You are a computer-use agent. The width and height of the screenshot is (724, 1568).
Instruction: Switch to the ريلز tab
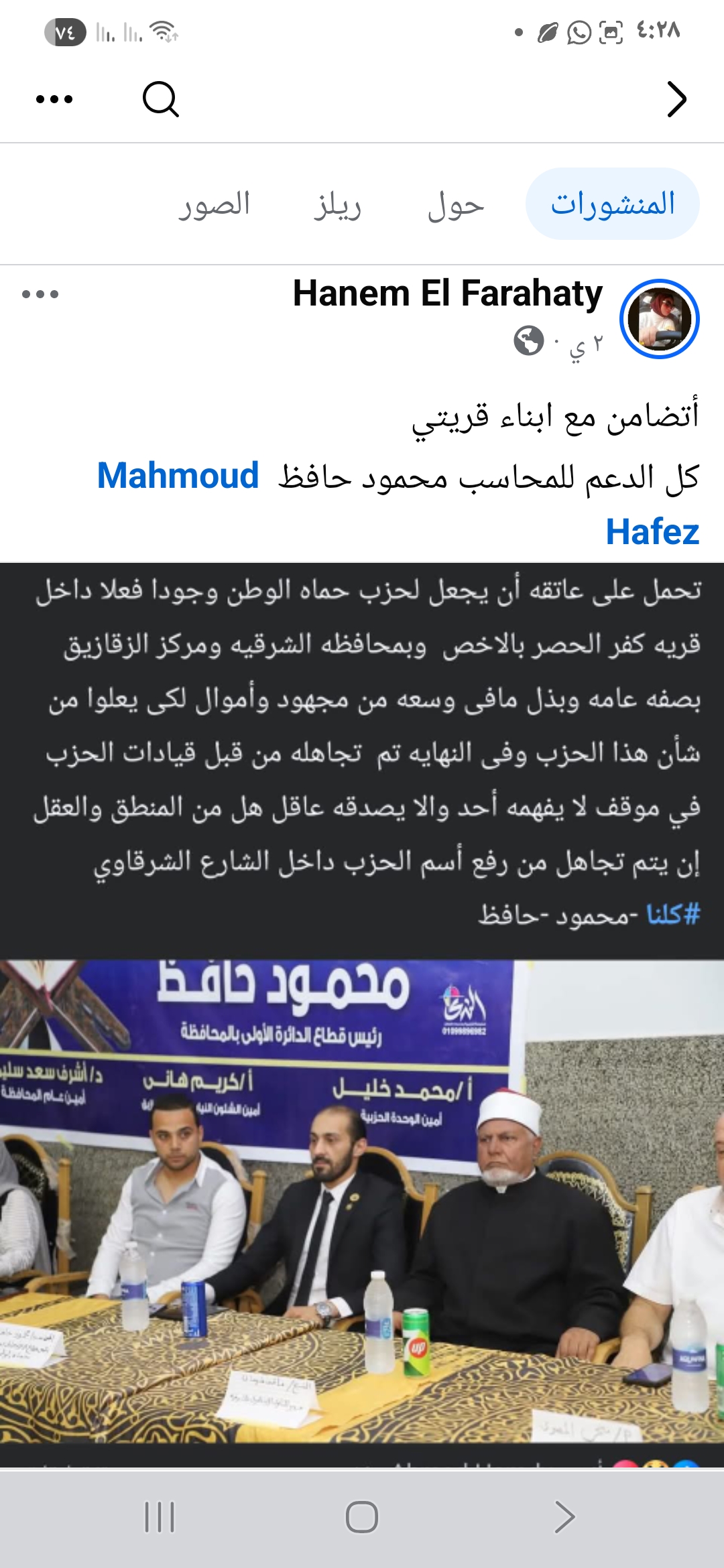coord(337,204)
